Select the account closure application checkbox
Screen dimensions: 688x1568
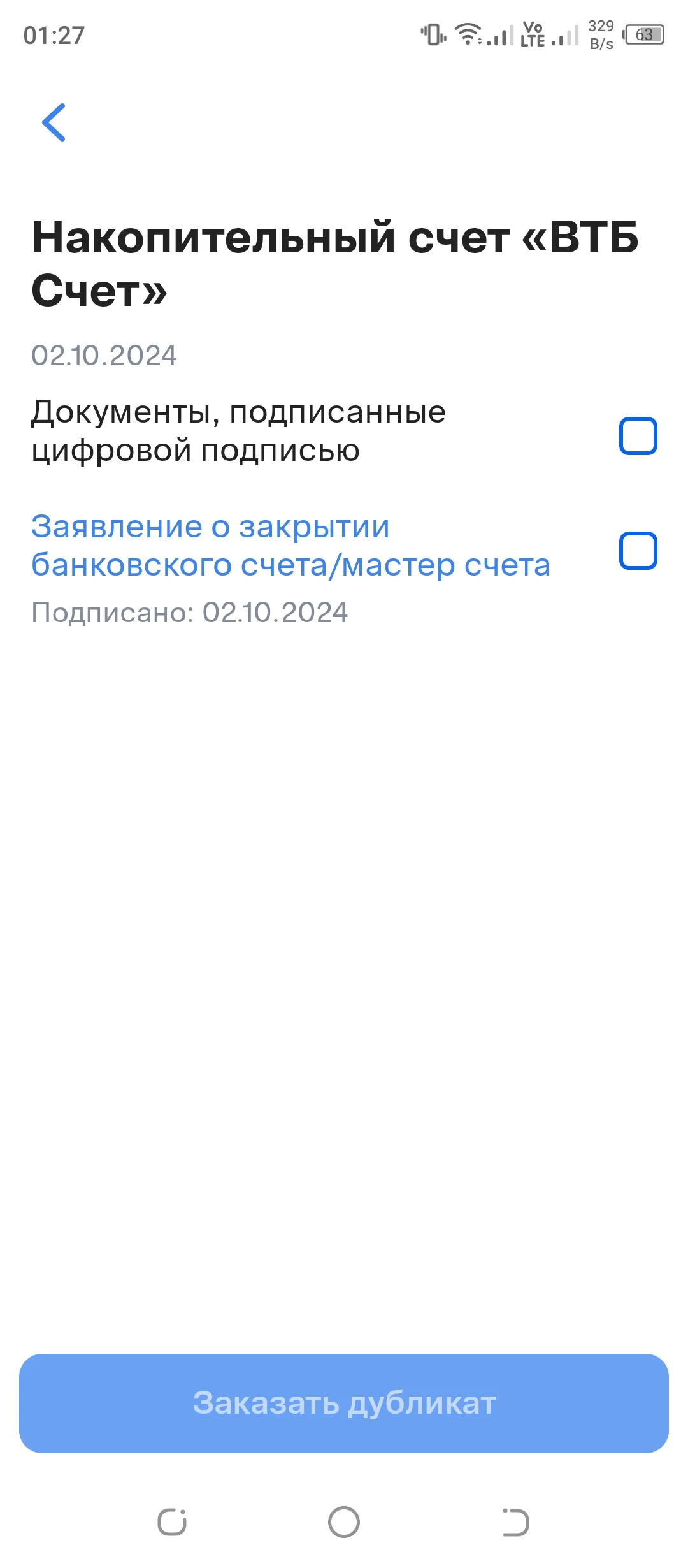pos(638,550)
